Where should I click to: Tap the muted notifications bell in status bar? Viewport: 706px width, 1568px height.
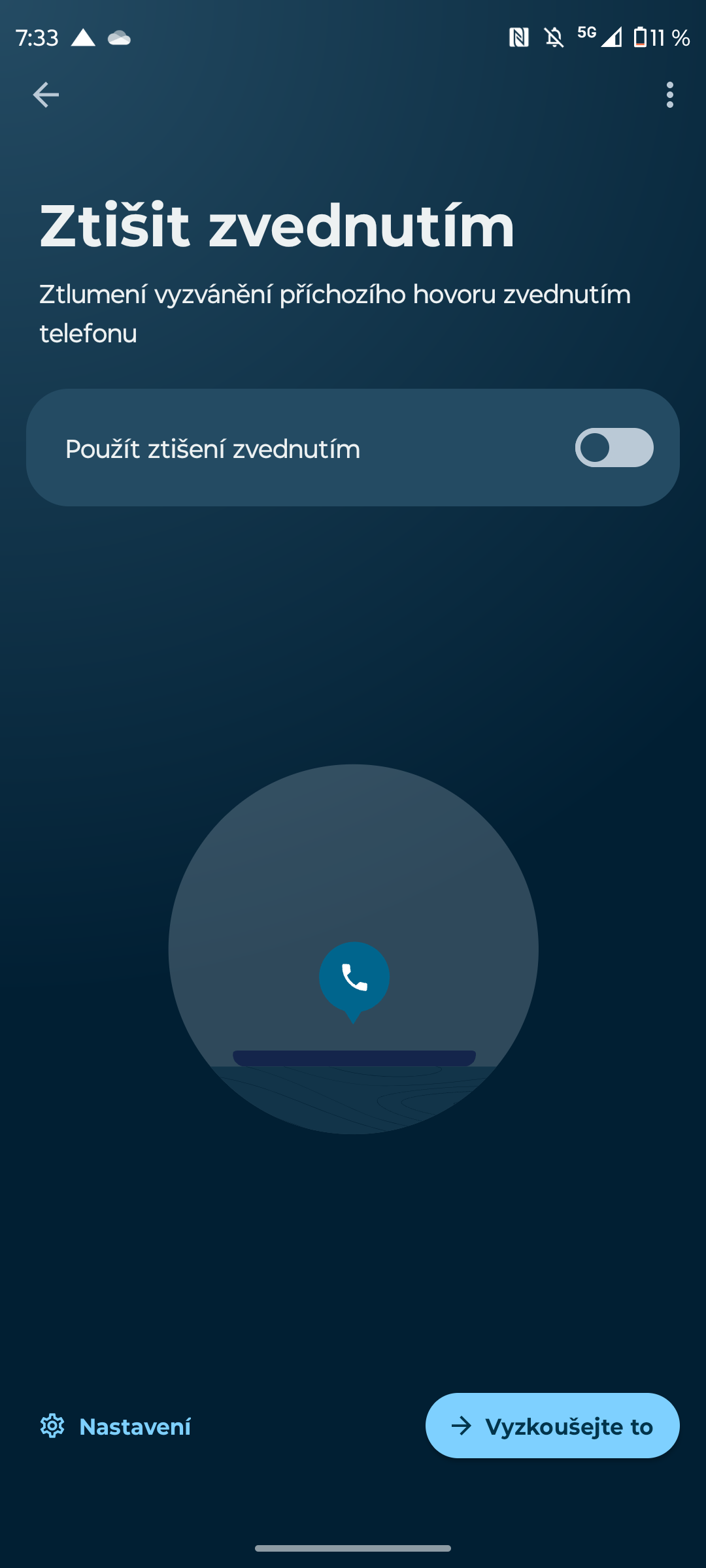click(x=552, y=37)
